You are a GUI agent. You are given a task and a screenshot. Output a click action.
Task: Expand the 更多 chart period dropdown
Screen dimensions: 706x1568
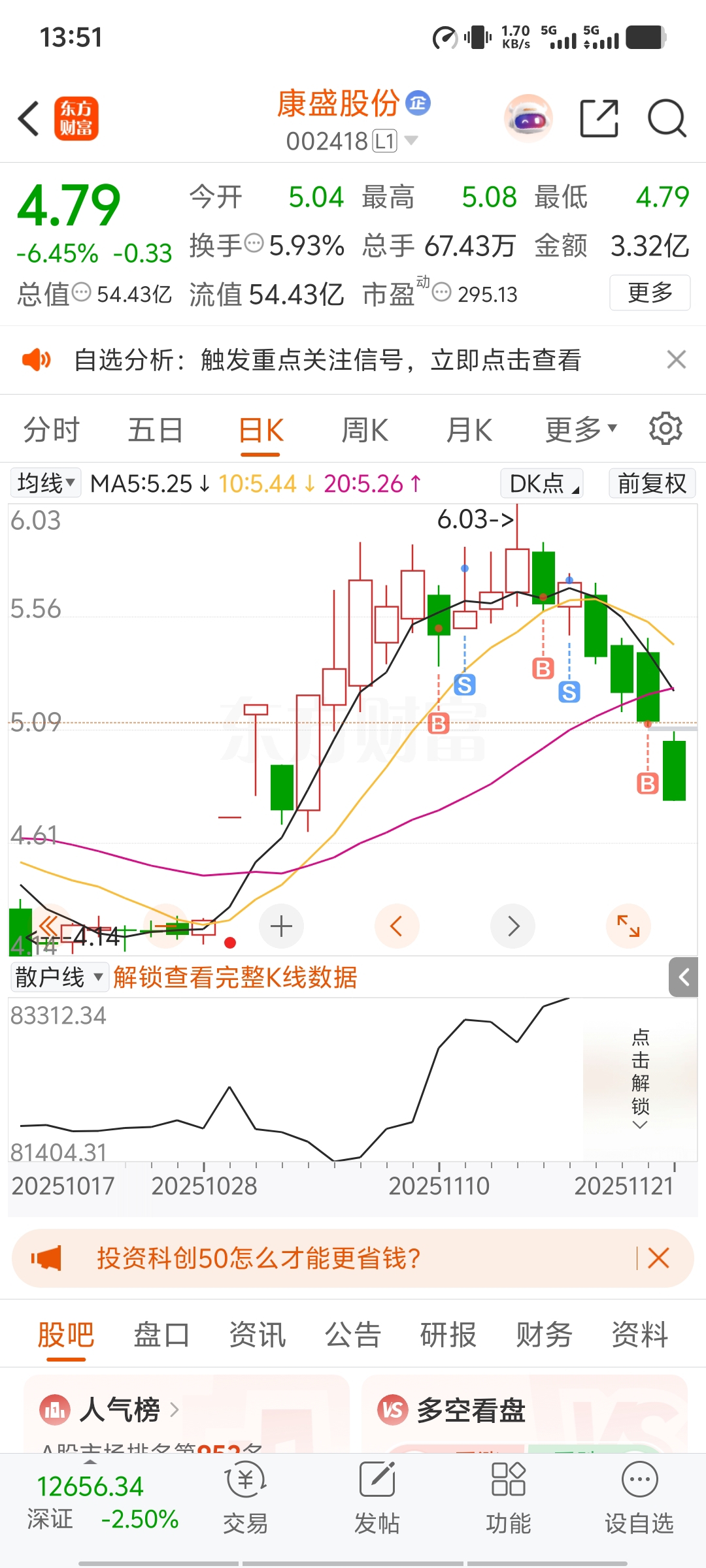(x=580, y=429)
